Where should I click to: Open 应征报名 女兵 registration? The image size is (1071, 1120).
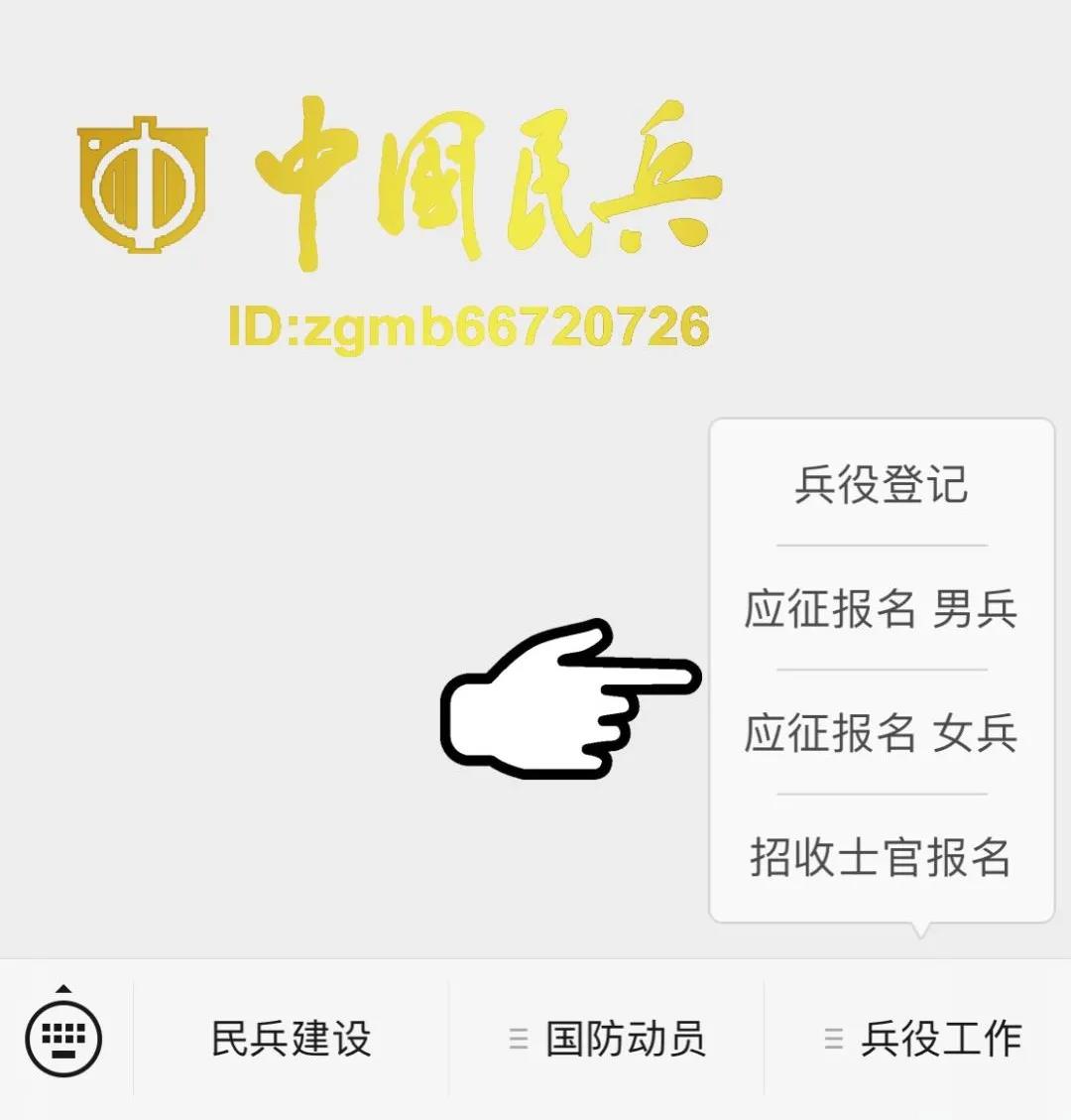point(882,732)
